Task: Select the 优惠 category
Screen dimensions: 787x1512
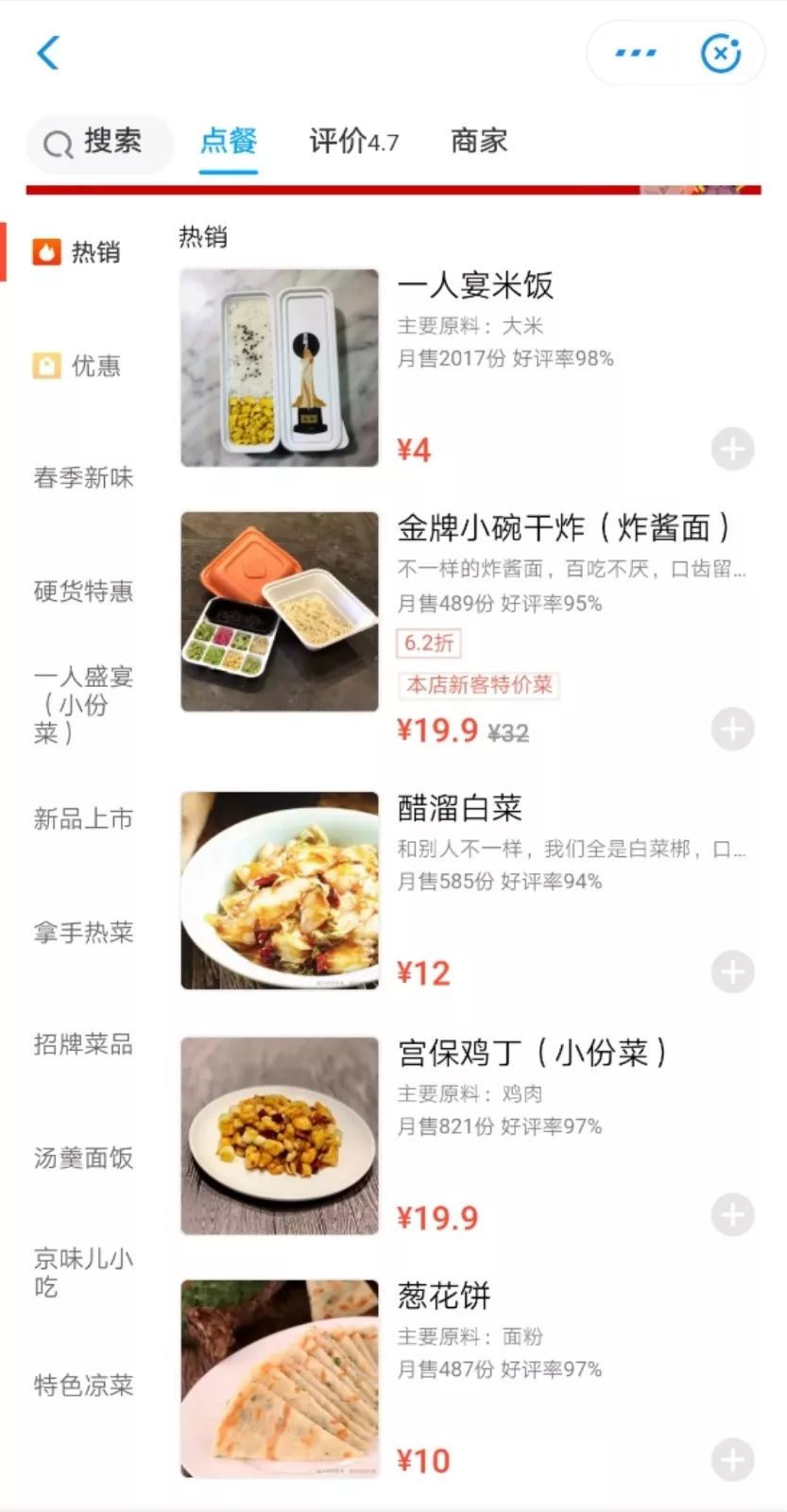Action: pos(78,366)
